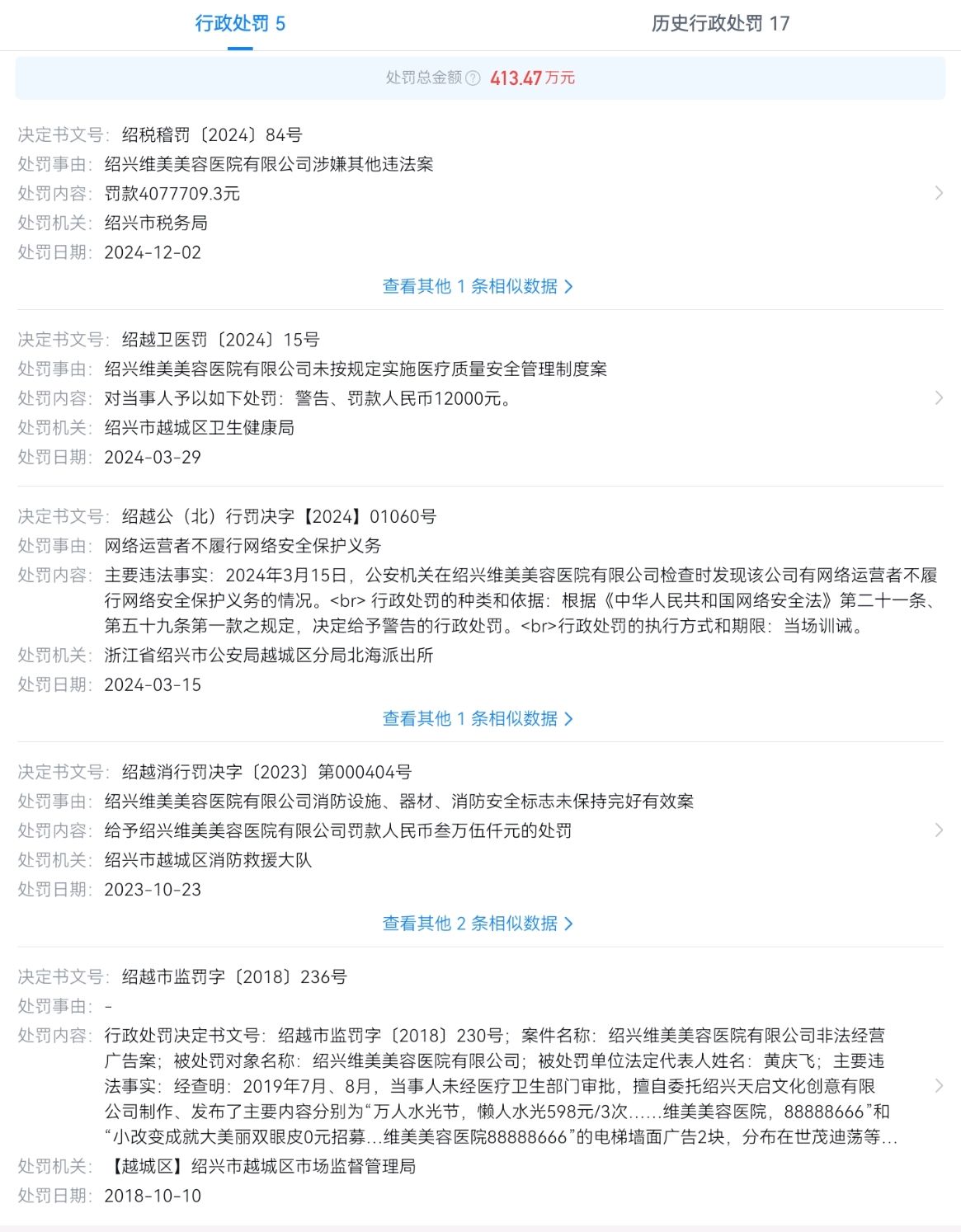Open penalty record 绍越卫医罚〔2024〕15号
Image resolution: width=961 pixels, height=1232 pixels.
(x=938, y=397)
